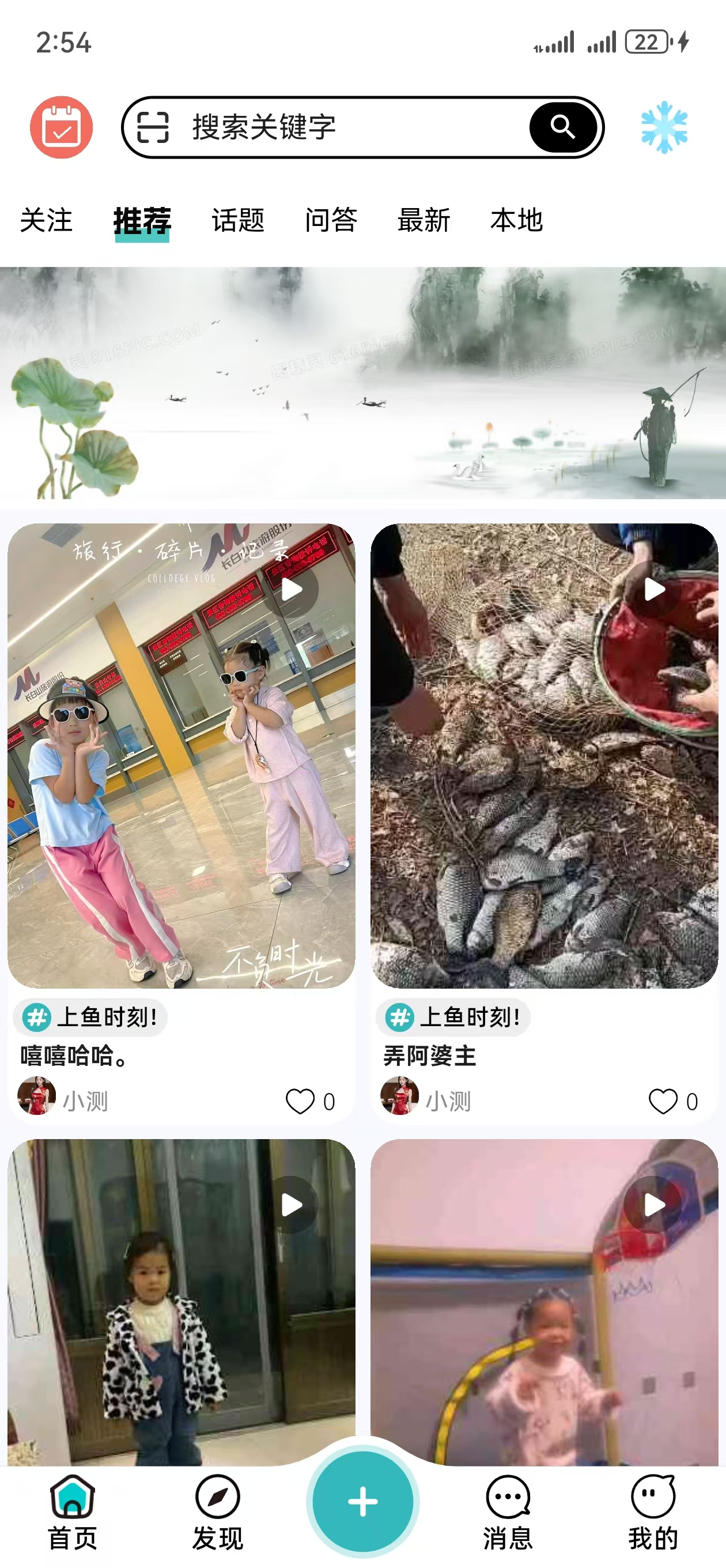Switch to the 关注 tab
The height and width of the screenshot is (1568, 726).
(46, 220)
